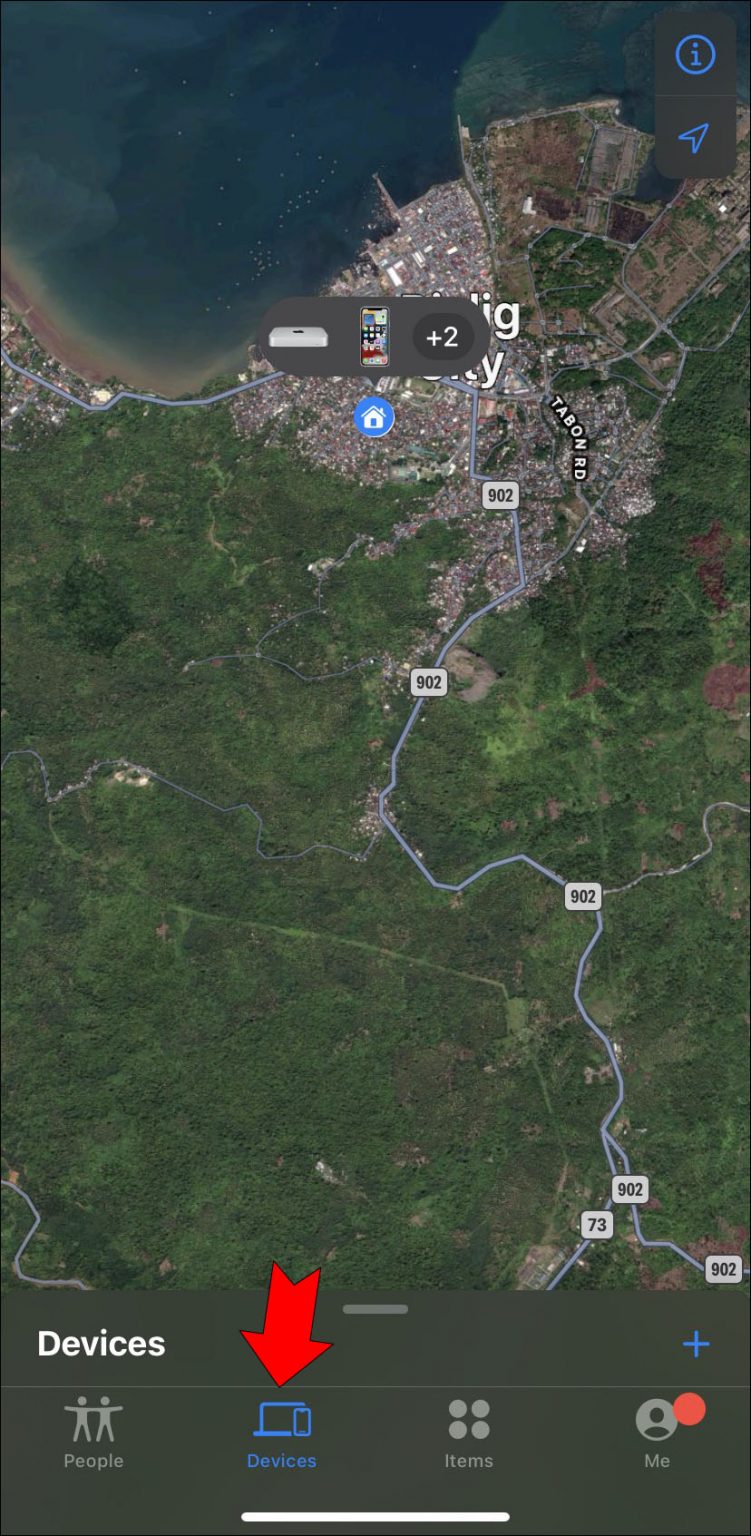Tap the location tracking arrow icon
Screen dimensions: 751x1536
click(x=695, y=136)
